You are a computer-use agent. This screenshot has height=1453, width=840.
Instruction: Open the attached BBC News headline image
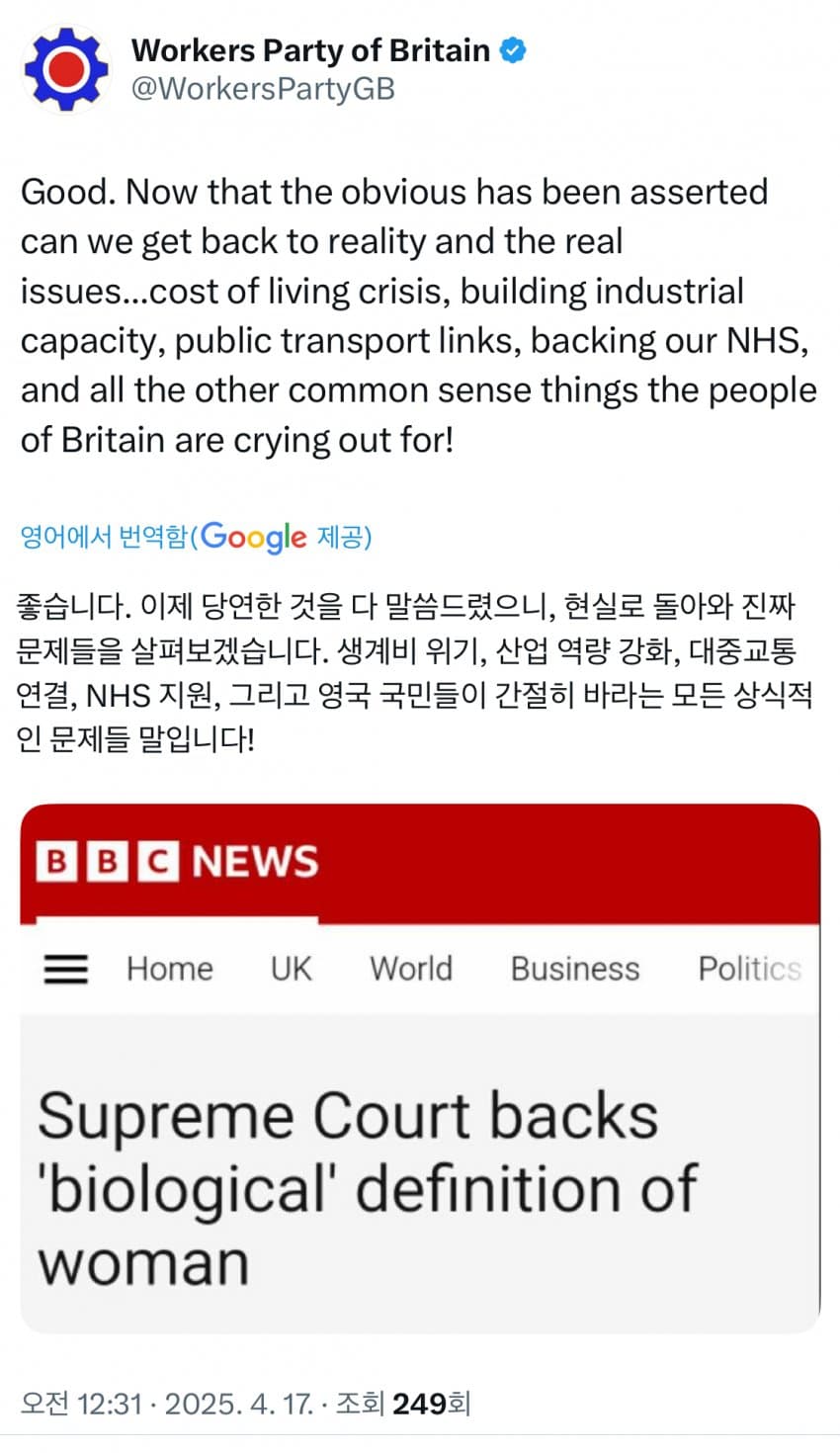420,1068
